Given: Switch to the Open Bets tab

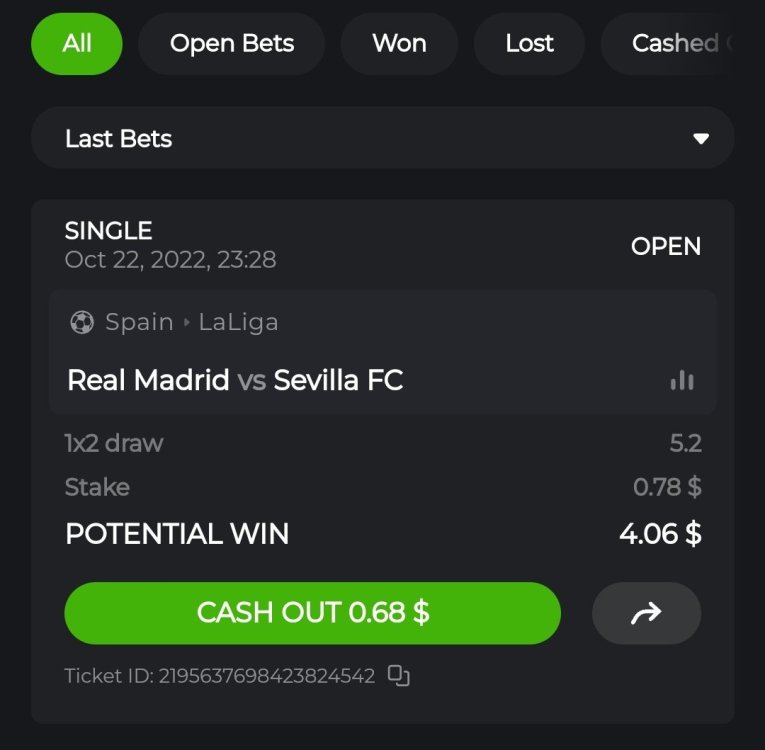Looking at the screenshot, I should tap(232, 43).
